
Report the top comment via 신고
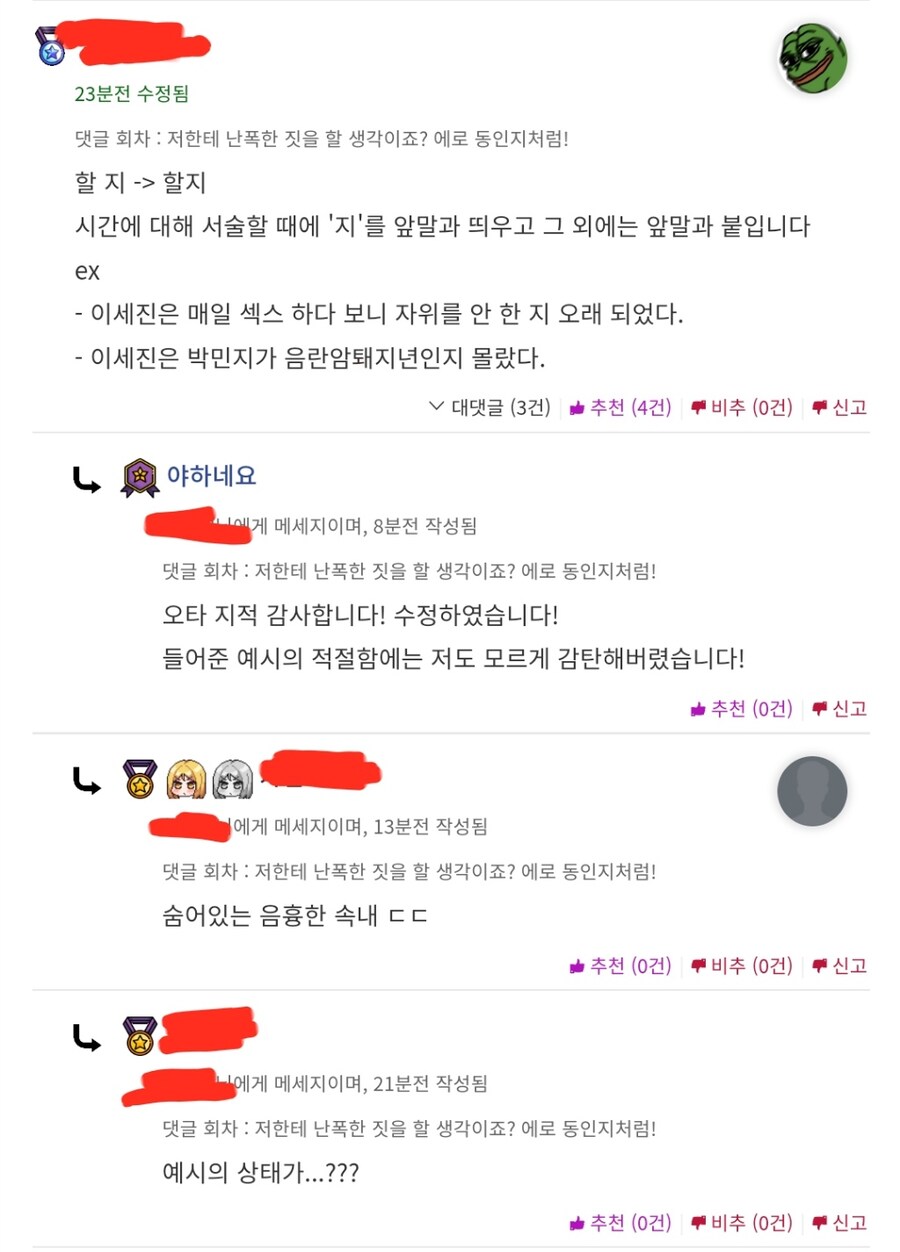[x=839, y=407]
